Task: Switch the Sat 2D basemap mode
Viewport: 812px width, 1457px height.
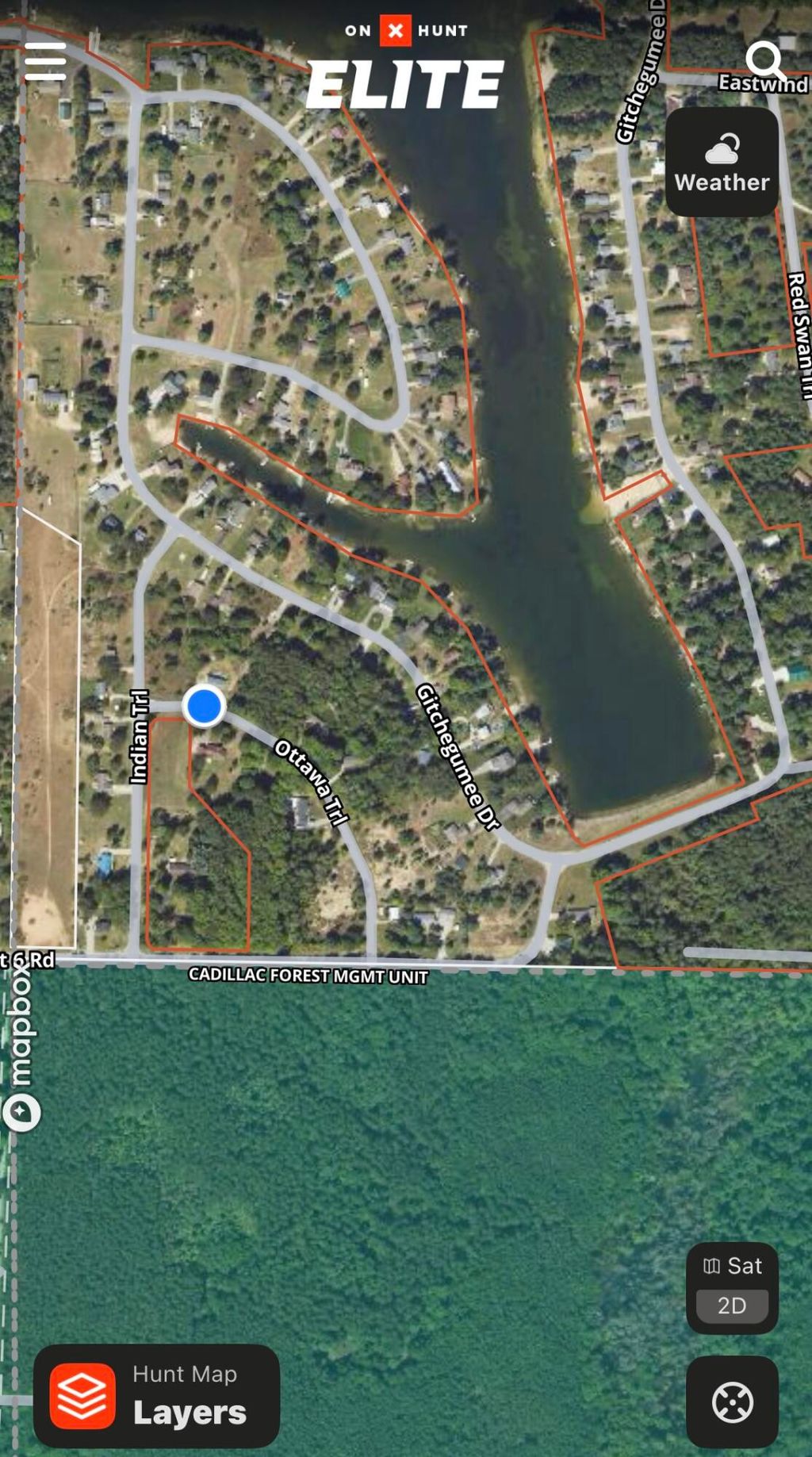Action: point(732,1288)
